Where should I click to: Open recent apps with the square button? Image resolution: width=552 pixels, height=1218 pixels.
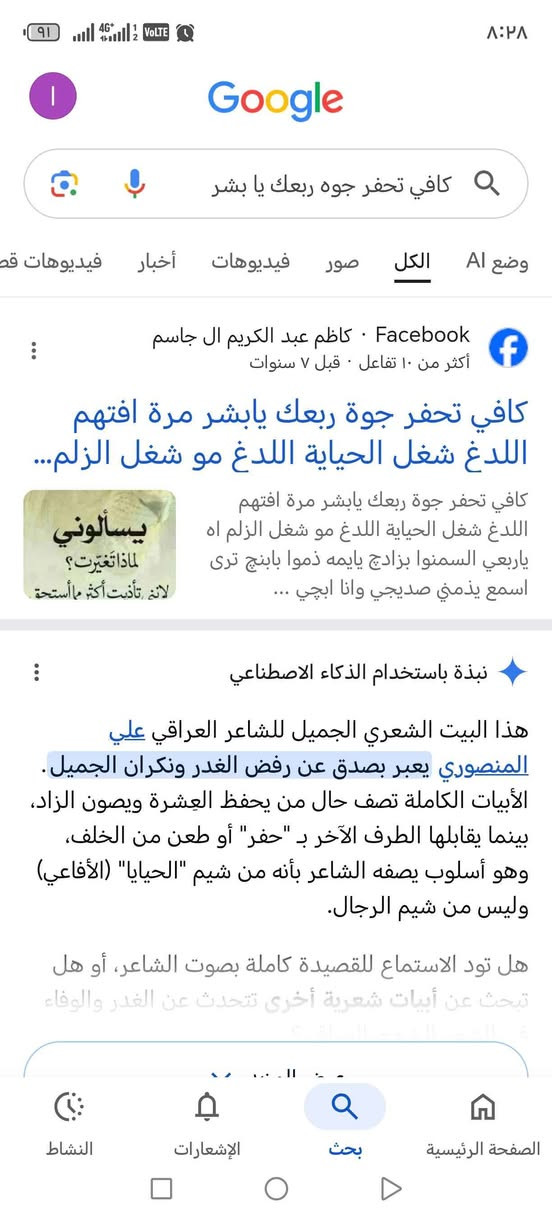coord(161,1188)
